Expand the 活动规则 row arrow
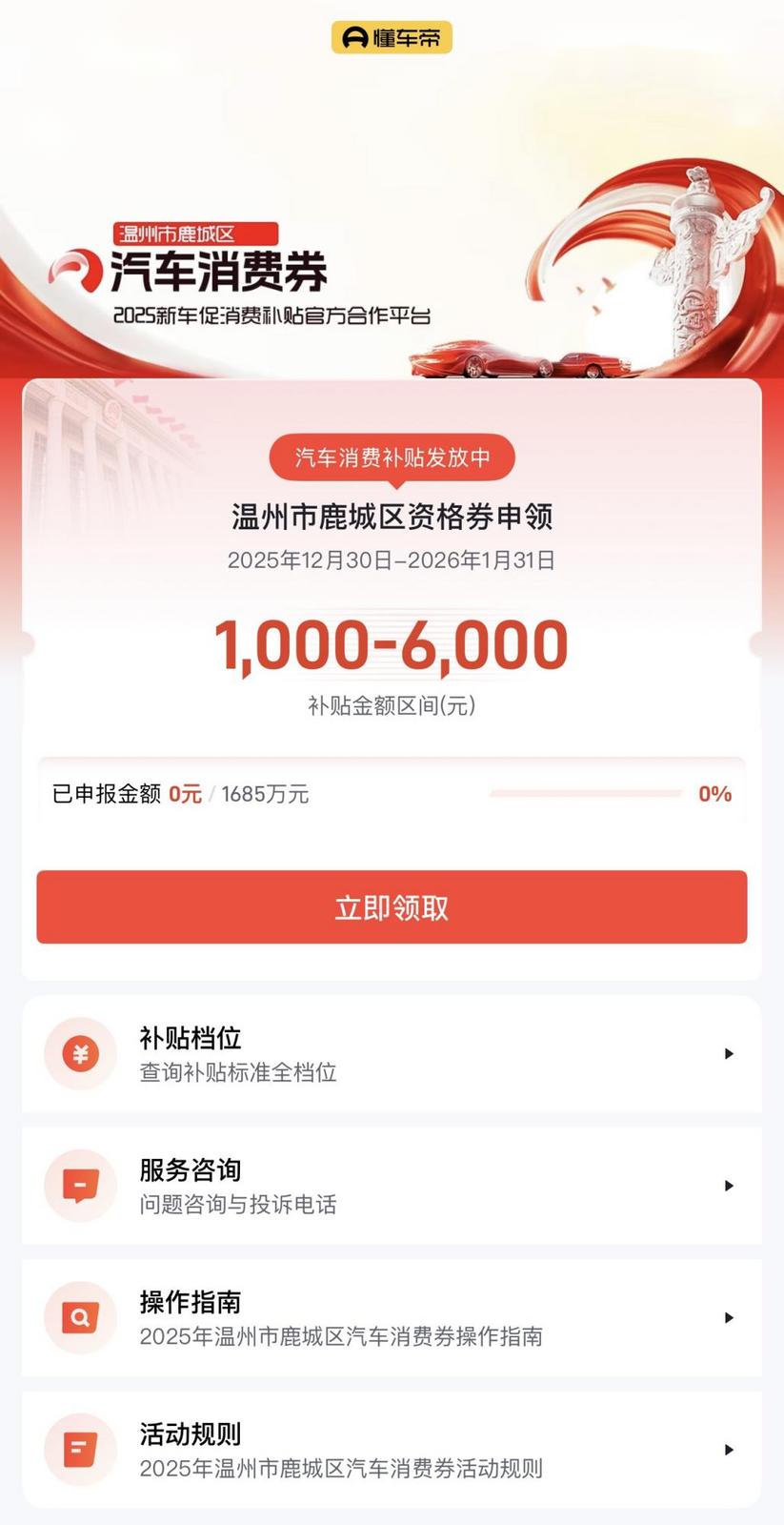This screenshot has height=1525, width=784. coord(729,1449)
